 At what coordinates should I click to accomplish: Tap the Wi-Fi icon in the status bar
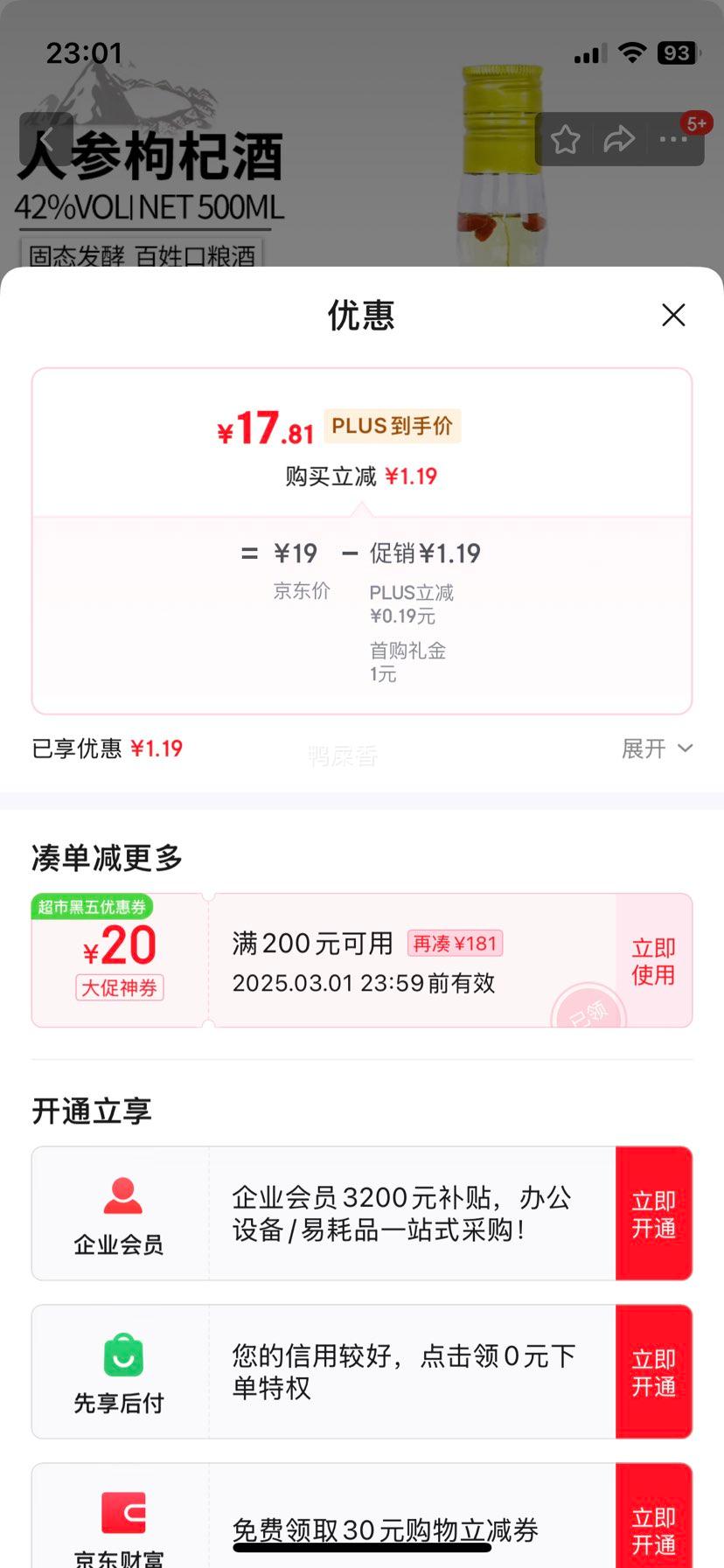631,52
